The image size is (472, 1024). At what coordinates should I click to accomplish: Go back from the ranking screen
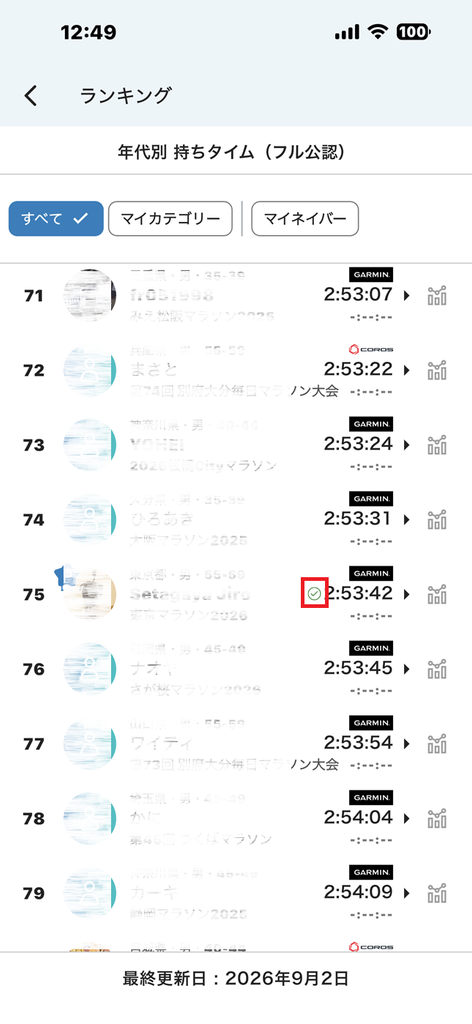click(x=31, y=96)
